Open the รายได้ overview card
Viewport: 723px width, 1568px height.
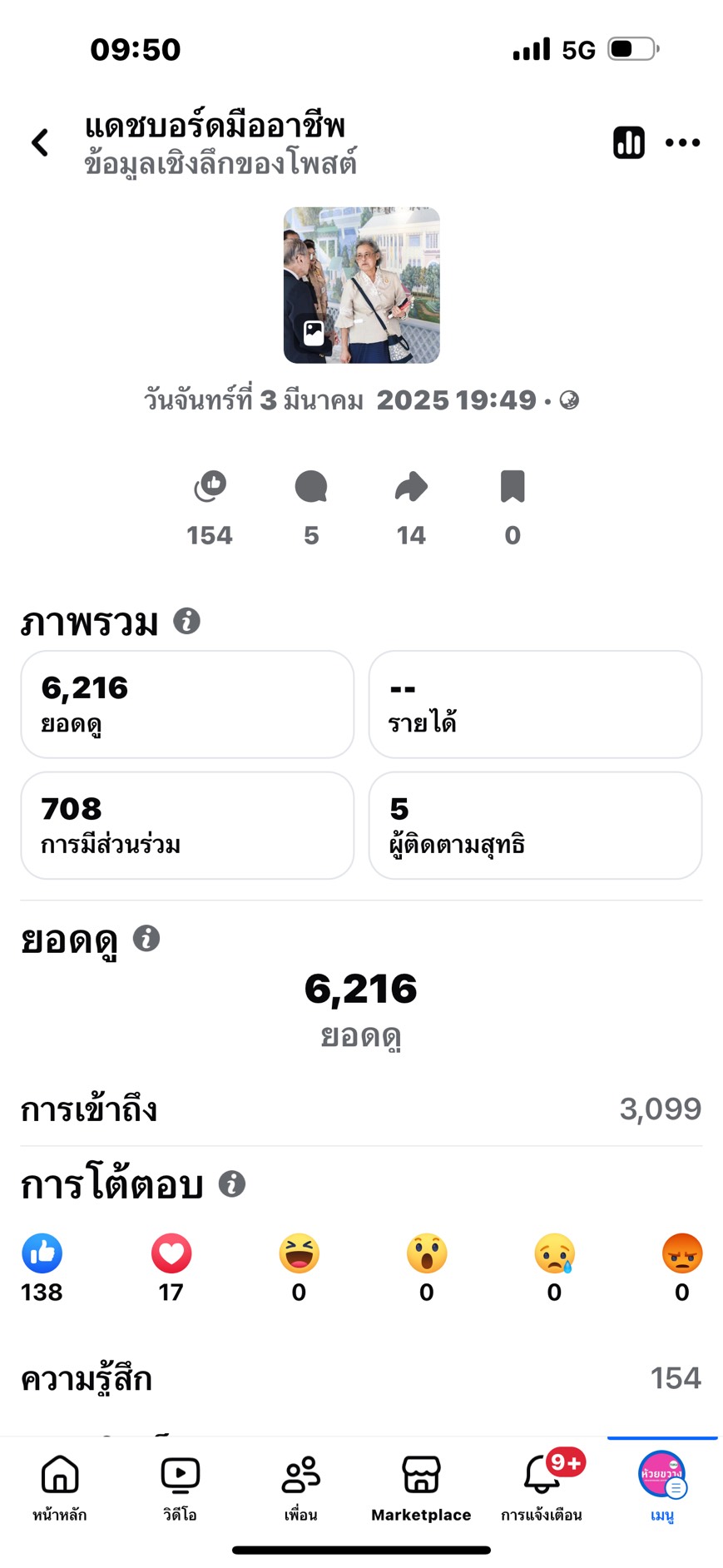535,704
